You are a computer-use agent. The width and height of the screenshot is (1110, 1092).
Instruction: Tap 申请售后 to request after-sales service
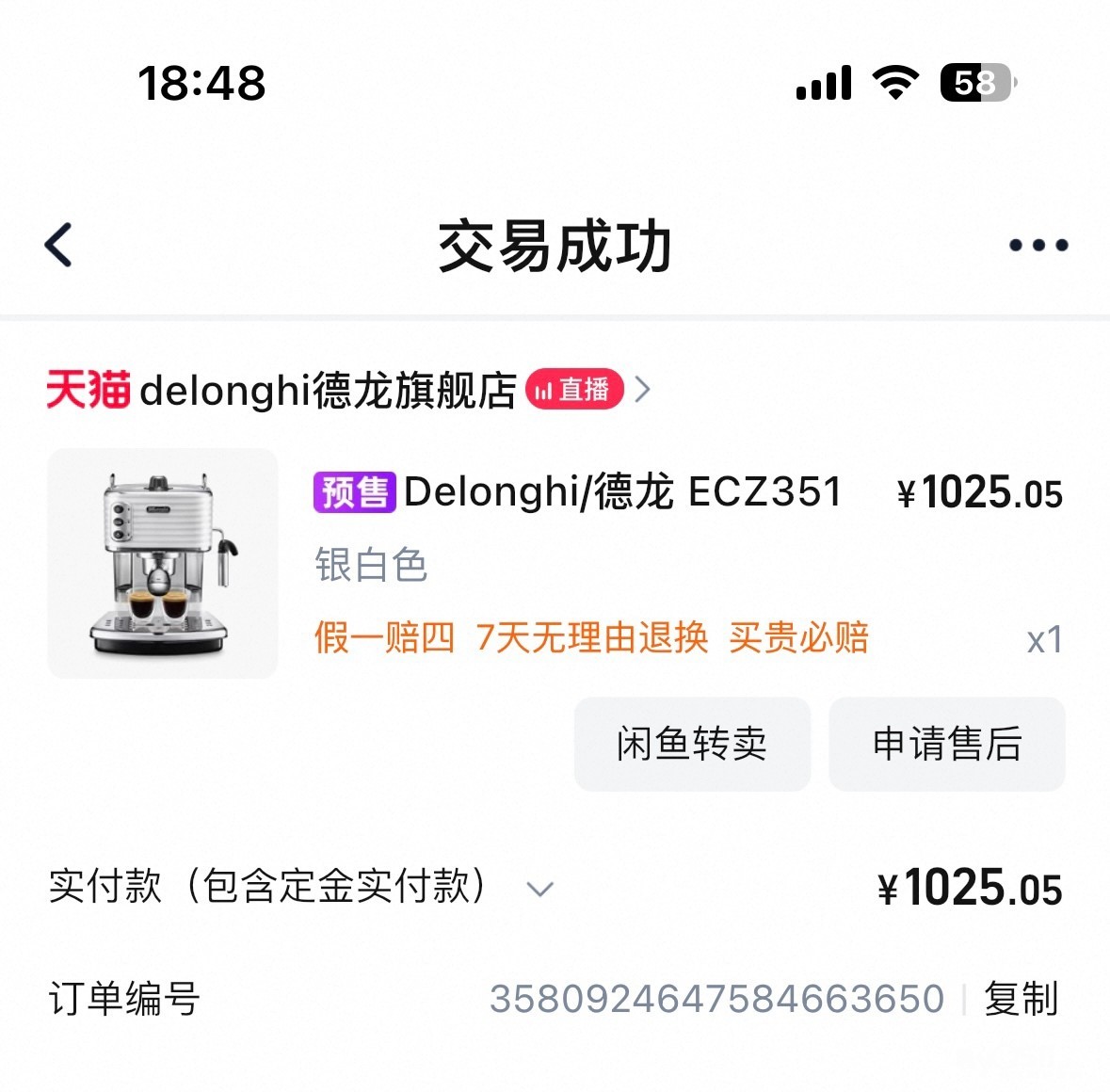pyautogui.click(x=946, y=744)
